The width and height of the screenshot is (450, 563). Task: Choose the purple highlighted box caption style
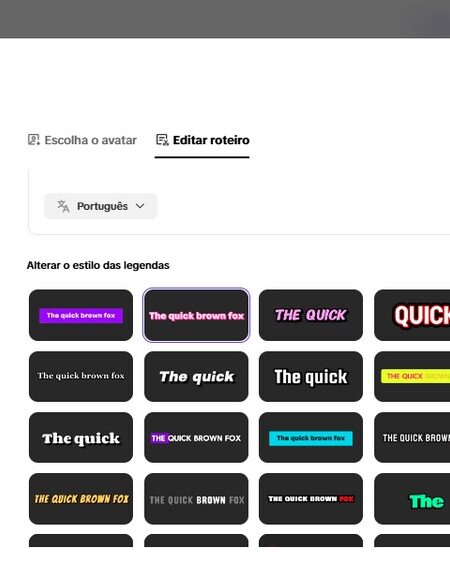click(81, 315)
